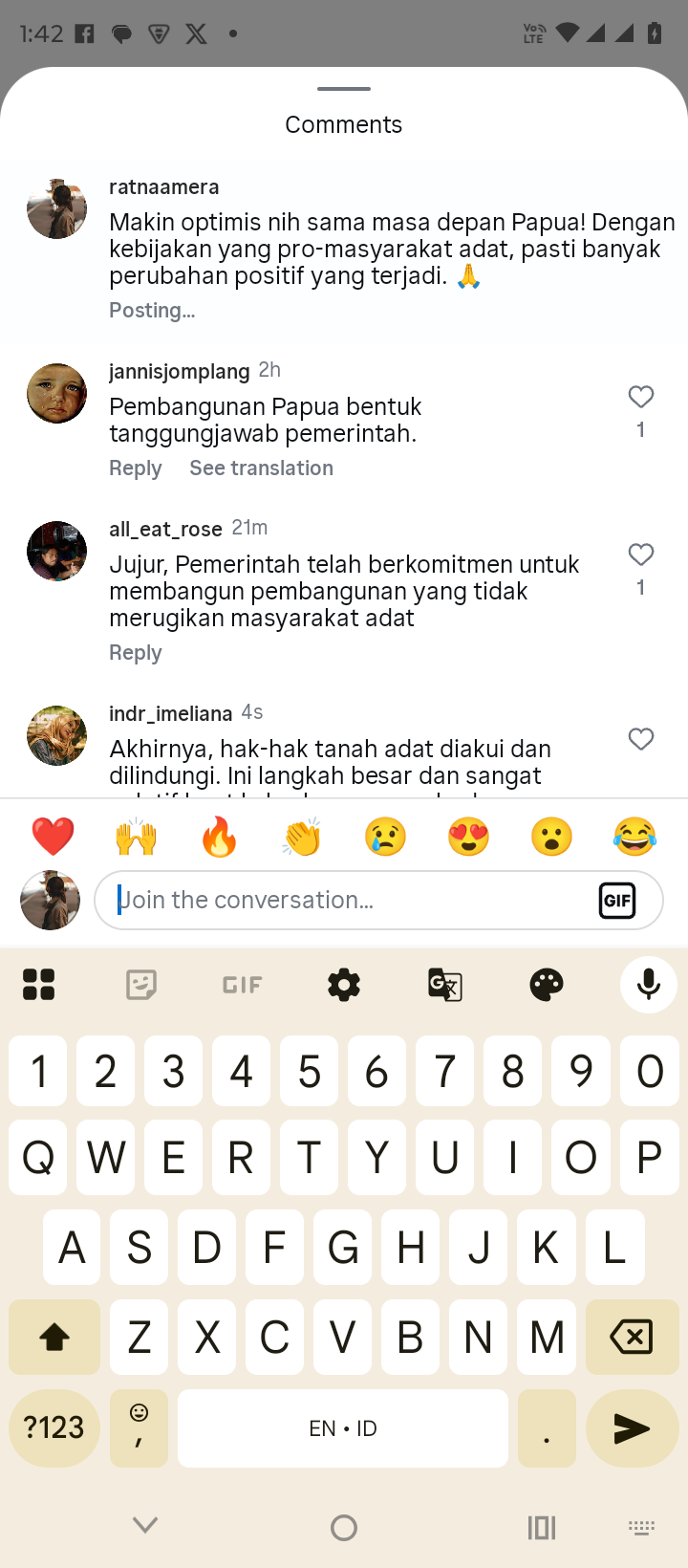This screenshot has width=688, height=1568.
Task: Insert the clapping hands emoji
Action: 302,837
